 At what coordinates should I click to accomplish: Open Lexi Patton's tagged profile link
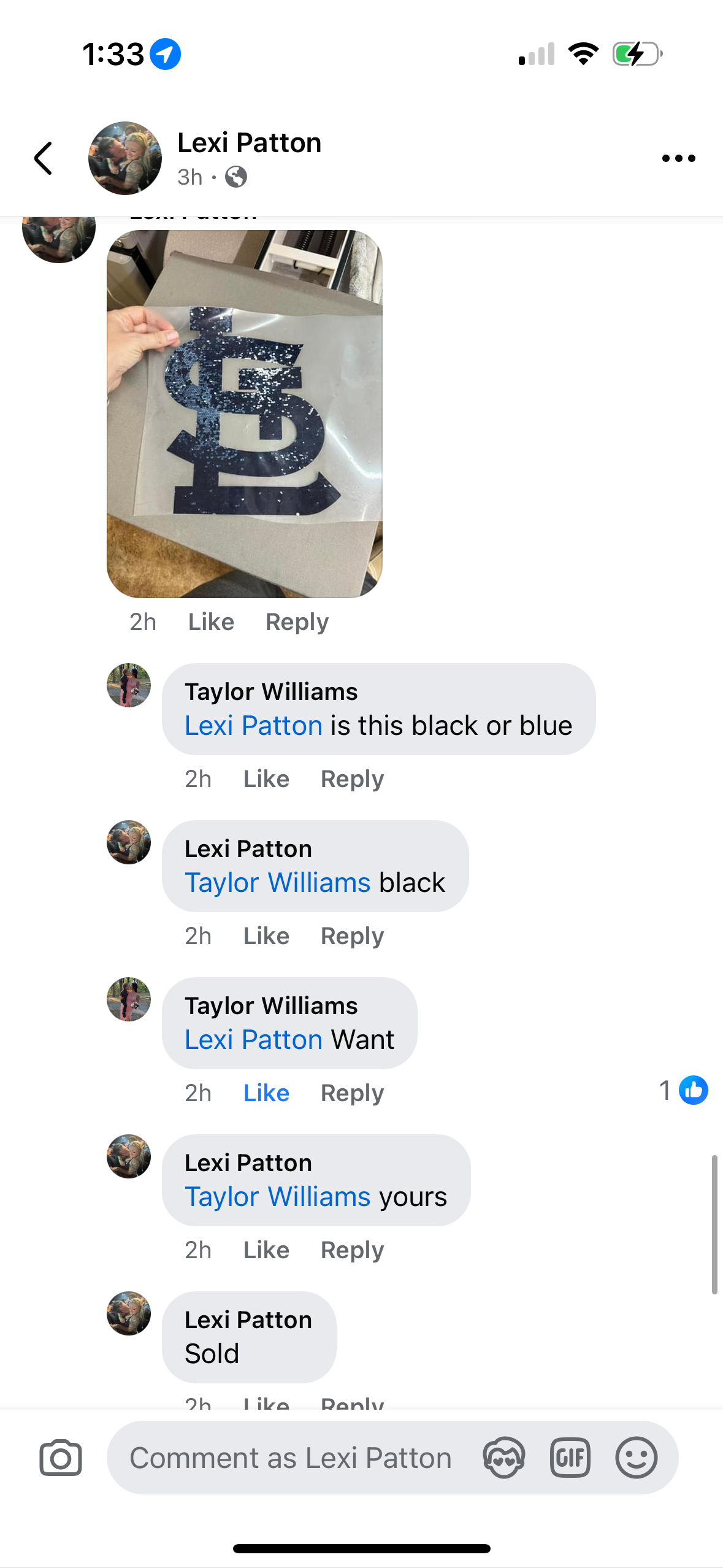click(253, 724)
